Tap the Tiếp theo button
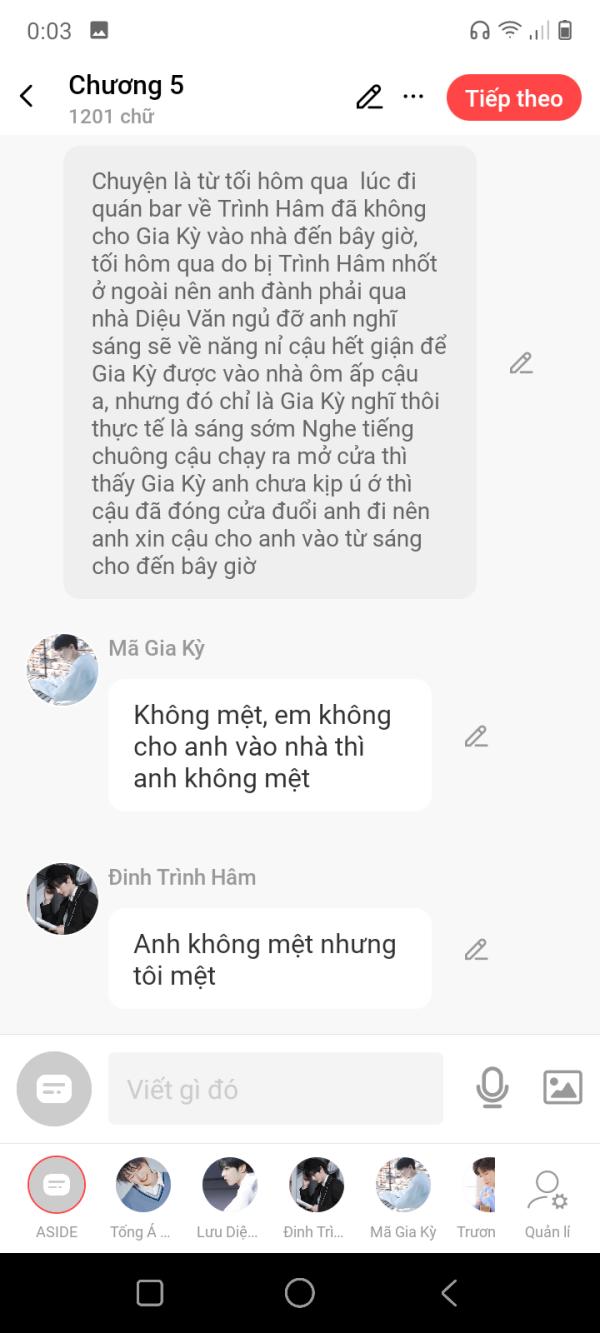 tap(513, 98)
